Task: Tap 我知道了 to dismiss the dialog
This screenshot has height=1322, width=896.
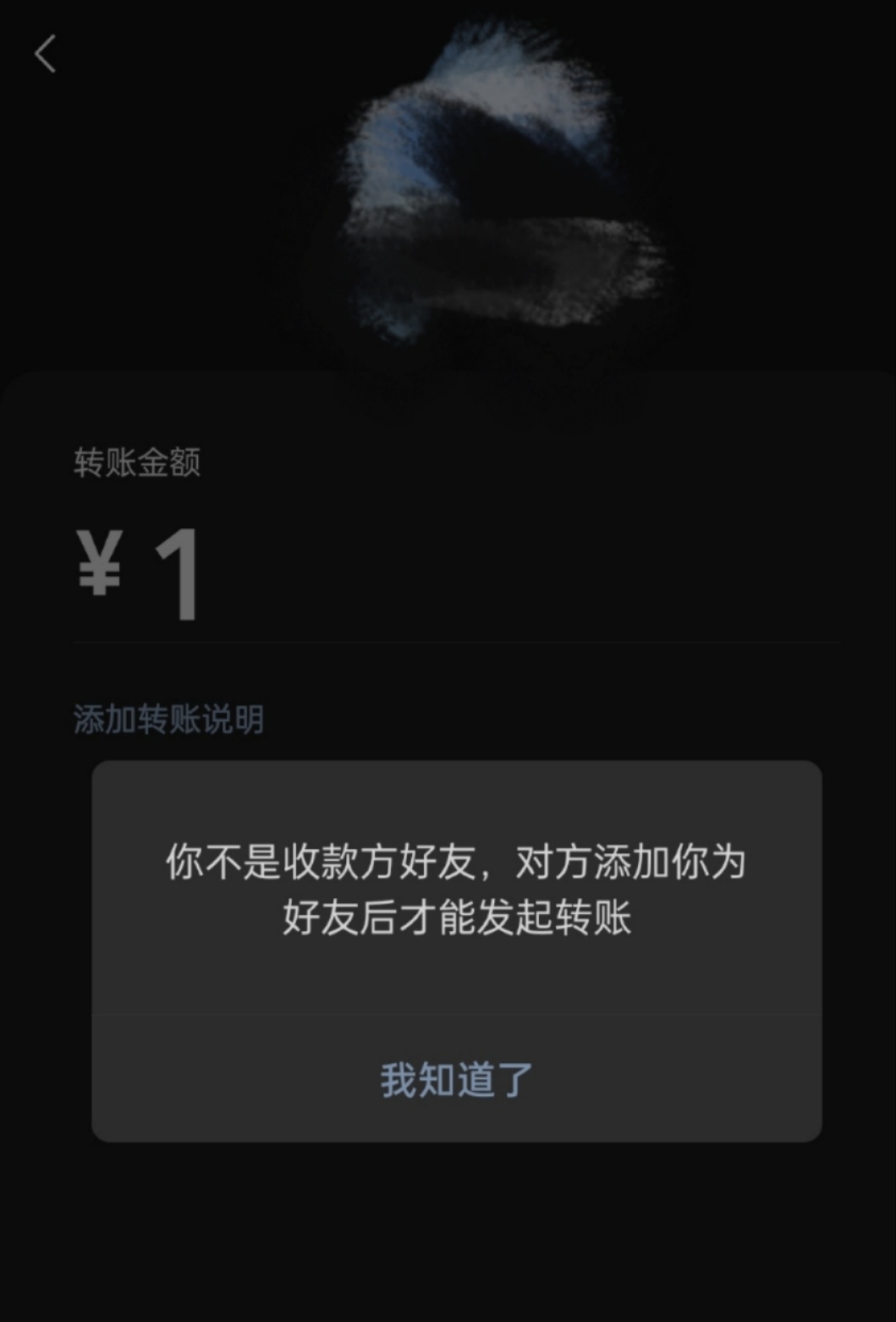Action: point(456,1080)
